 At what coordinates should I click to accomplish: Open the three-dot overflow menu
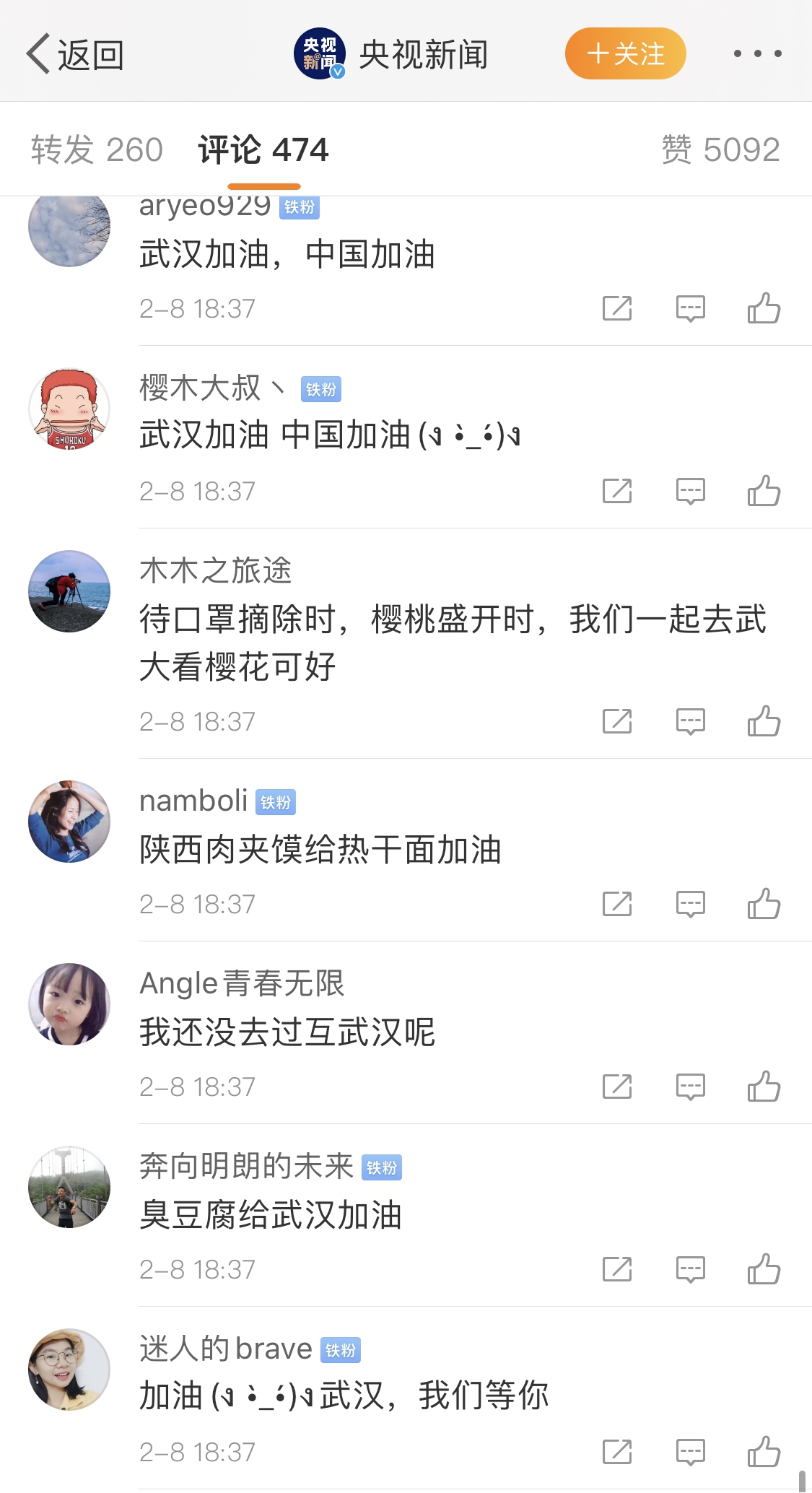(757, 53)
